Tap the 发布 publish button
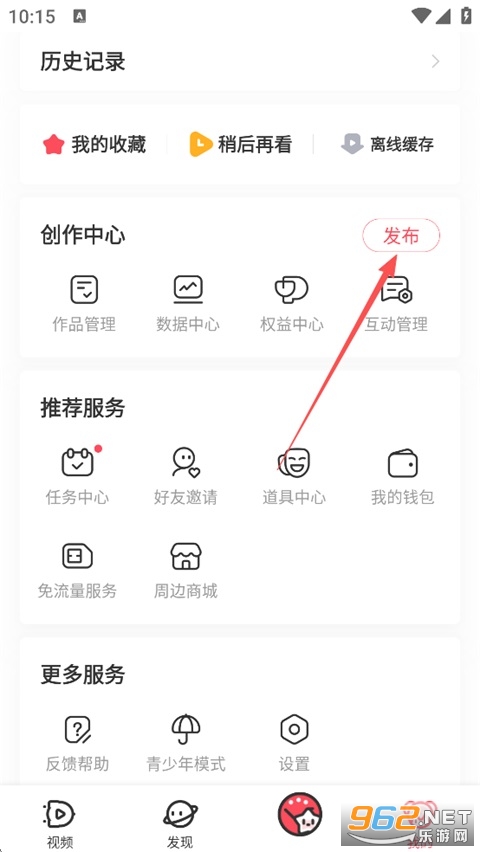 pos(401,236)
